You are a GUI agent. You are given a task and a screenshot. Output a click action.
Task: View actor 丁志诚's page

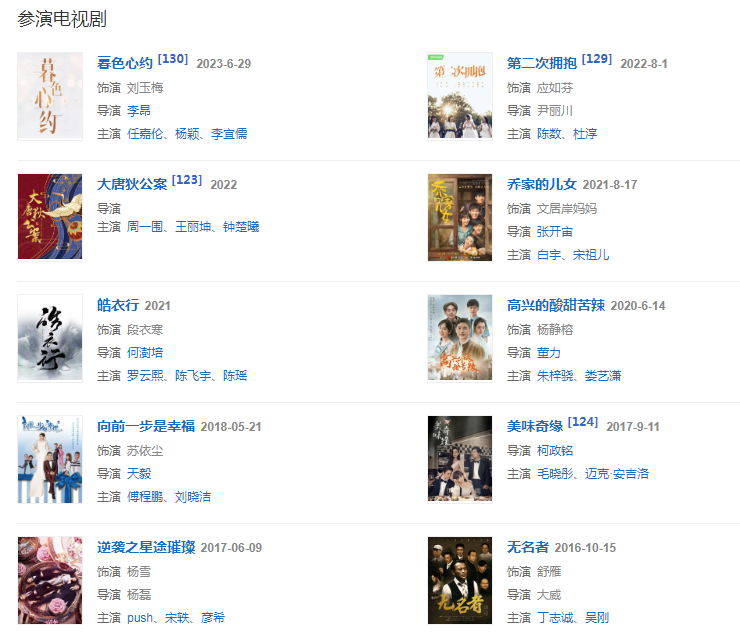click(558, 618)
